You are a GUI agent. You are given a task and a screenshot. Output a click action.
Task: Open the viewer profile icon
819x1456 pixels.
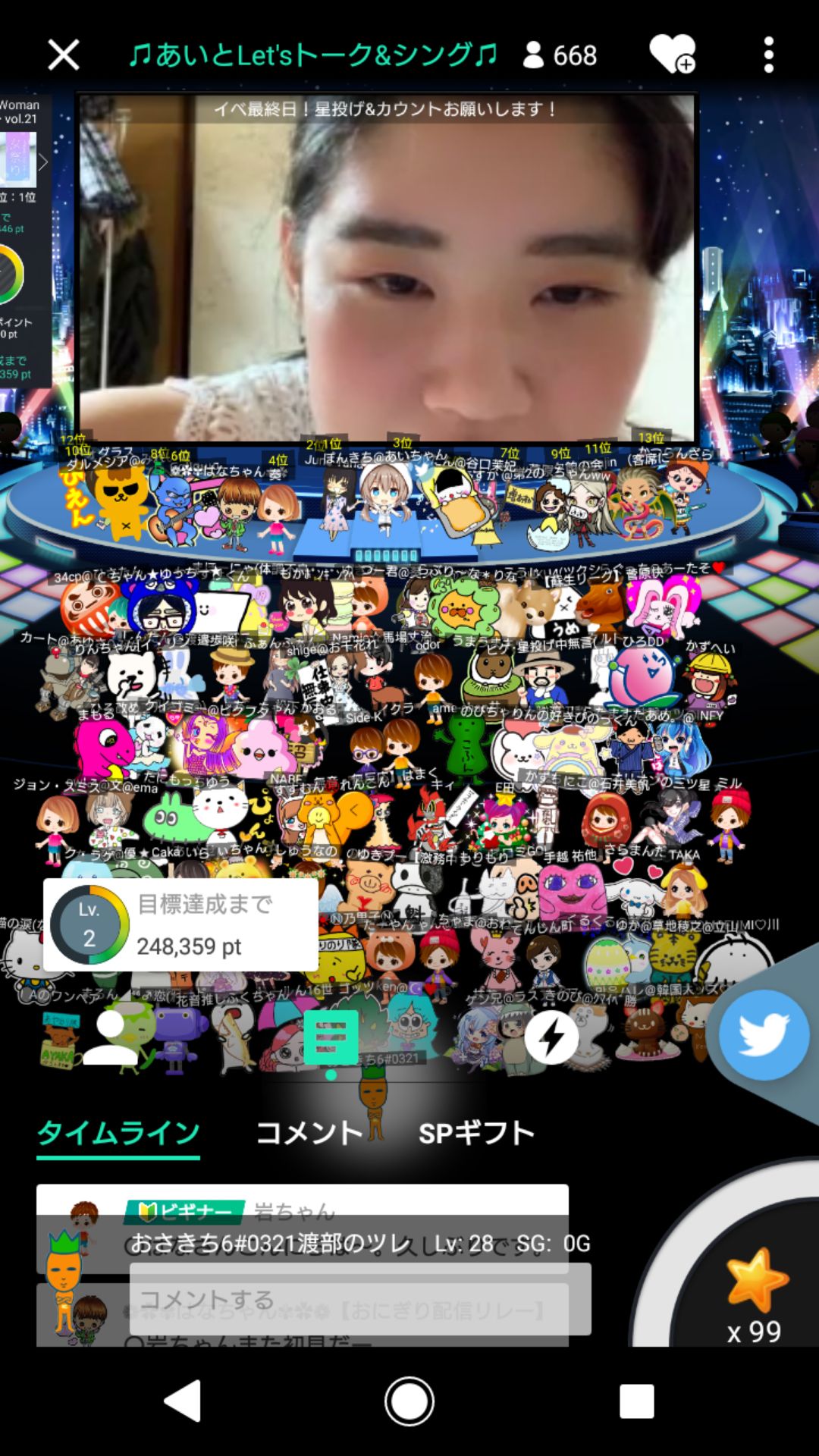click(x=111, y=1037)
